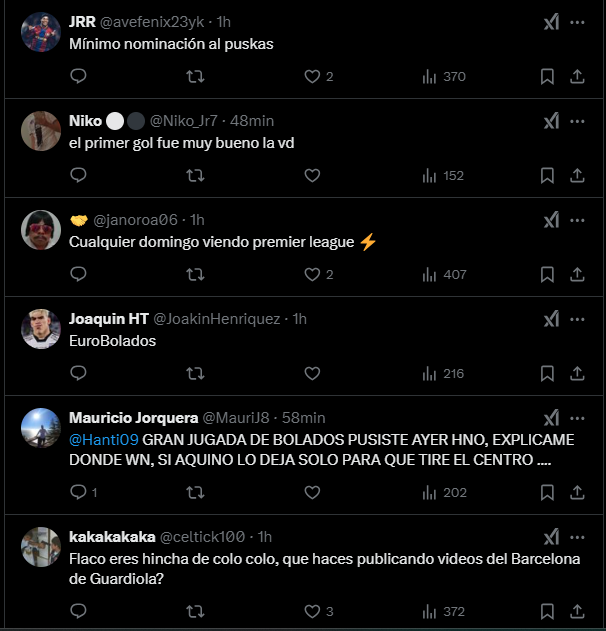606x631 pixels.
Task: Open Grok icon on JRR's tweet
Action: (x=551, y=21)
